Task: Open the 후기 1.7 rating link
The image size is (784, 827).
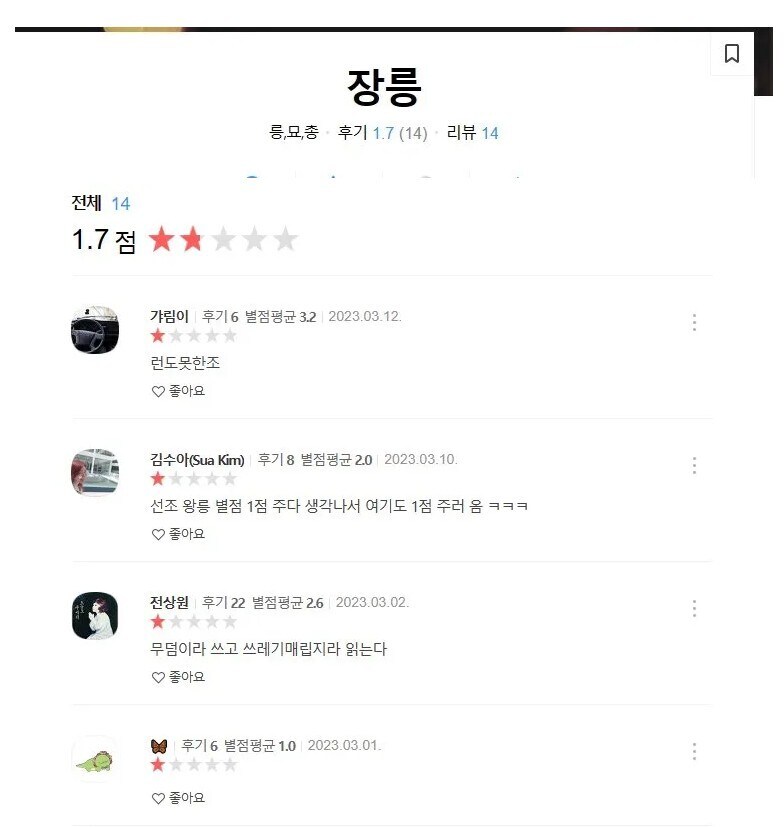Action: (383, 133)
